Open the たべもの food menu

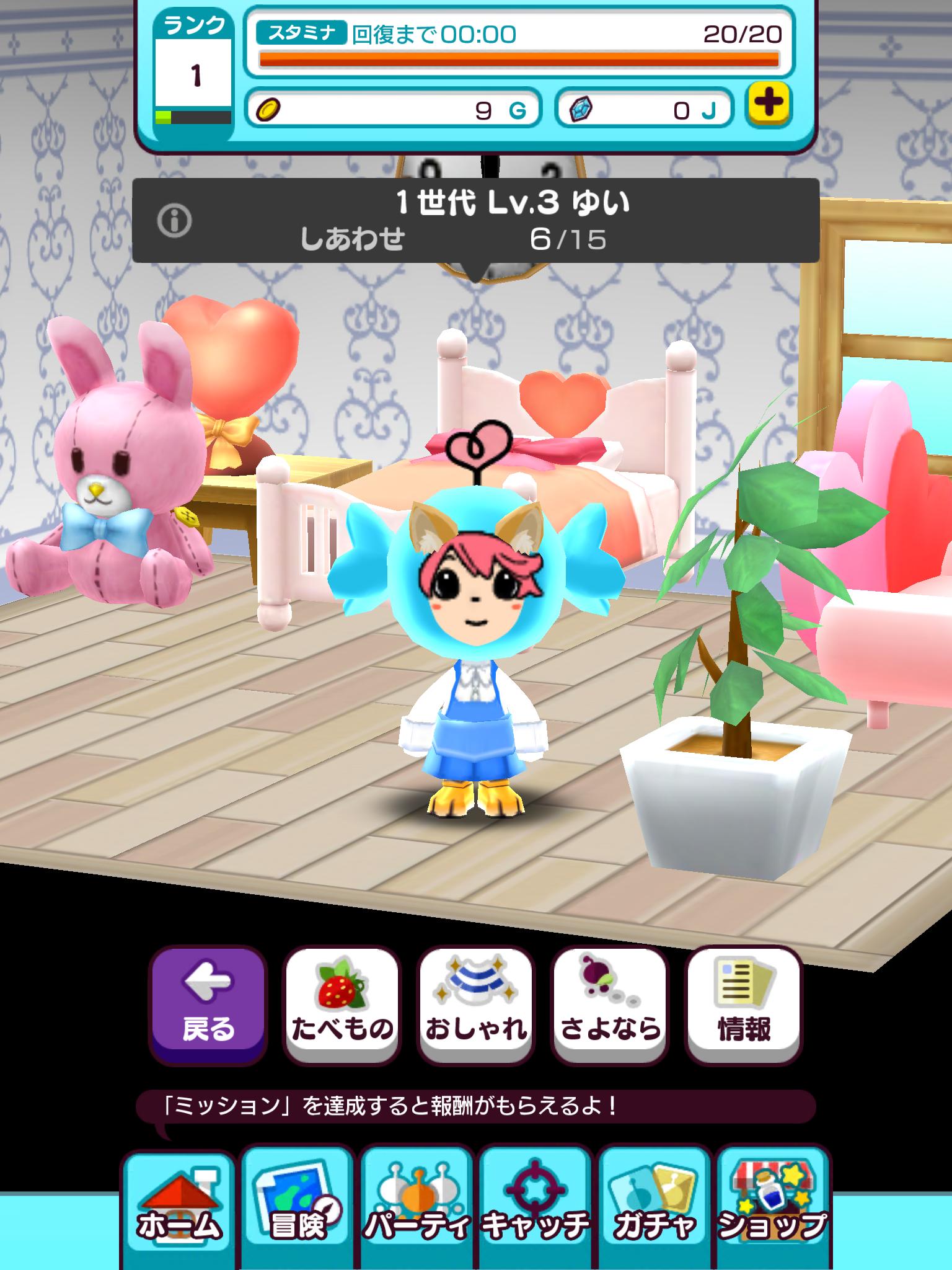[x=342, y=1004]
